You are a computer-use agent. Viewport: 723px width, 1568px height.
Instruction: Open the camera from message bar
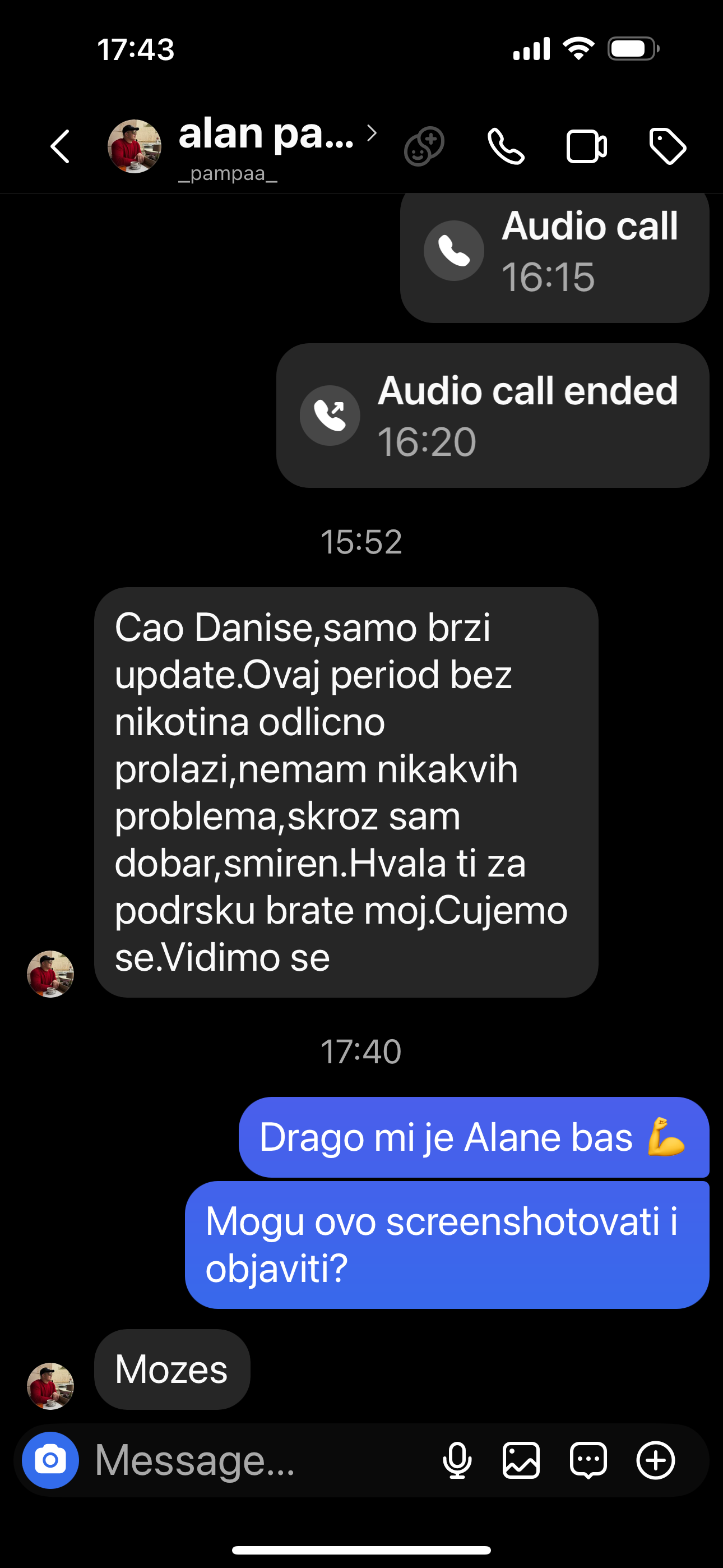(50, 1460)
